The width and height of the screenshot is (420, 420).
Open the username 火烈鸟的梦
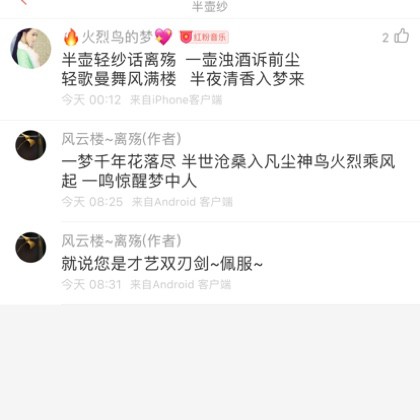pos(117,37)
